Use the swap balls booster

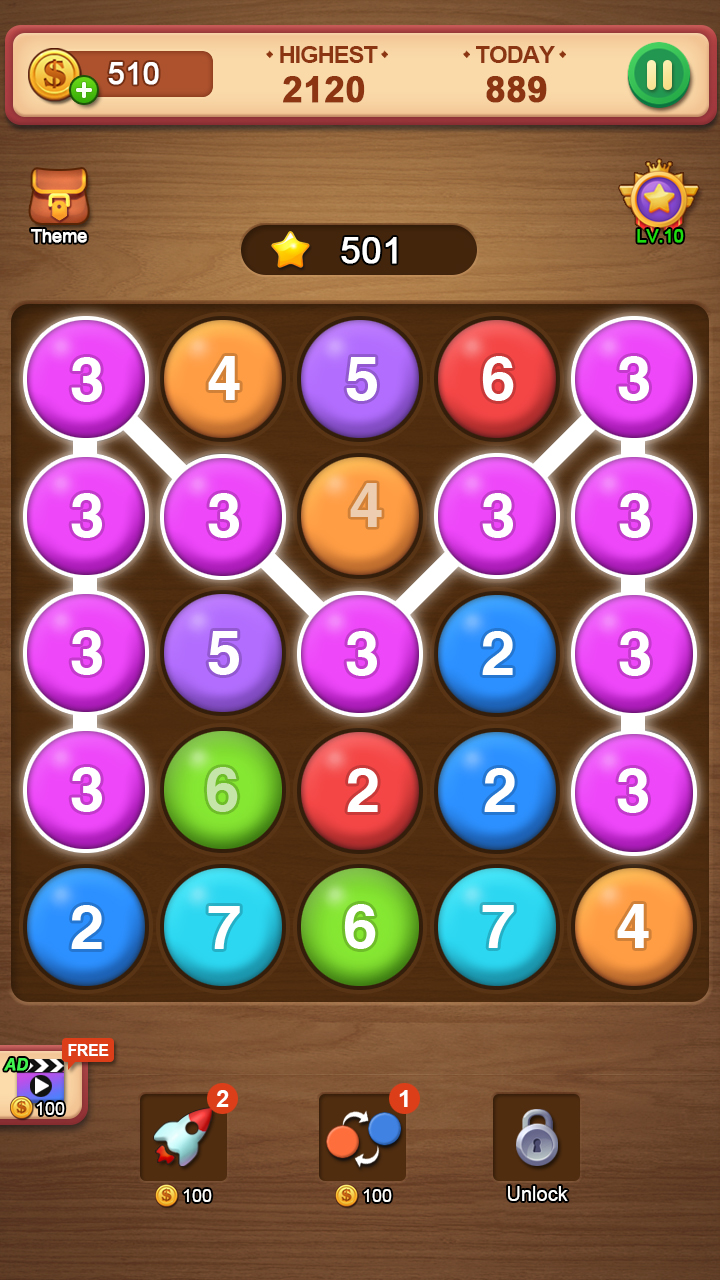tap(362, 1137)
